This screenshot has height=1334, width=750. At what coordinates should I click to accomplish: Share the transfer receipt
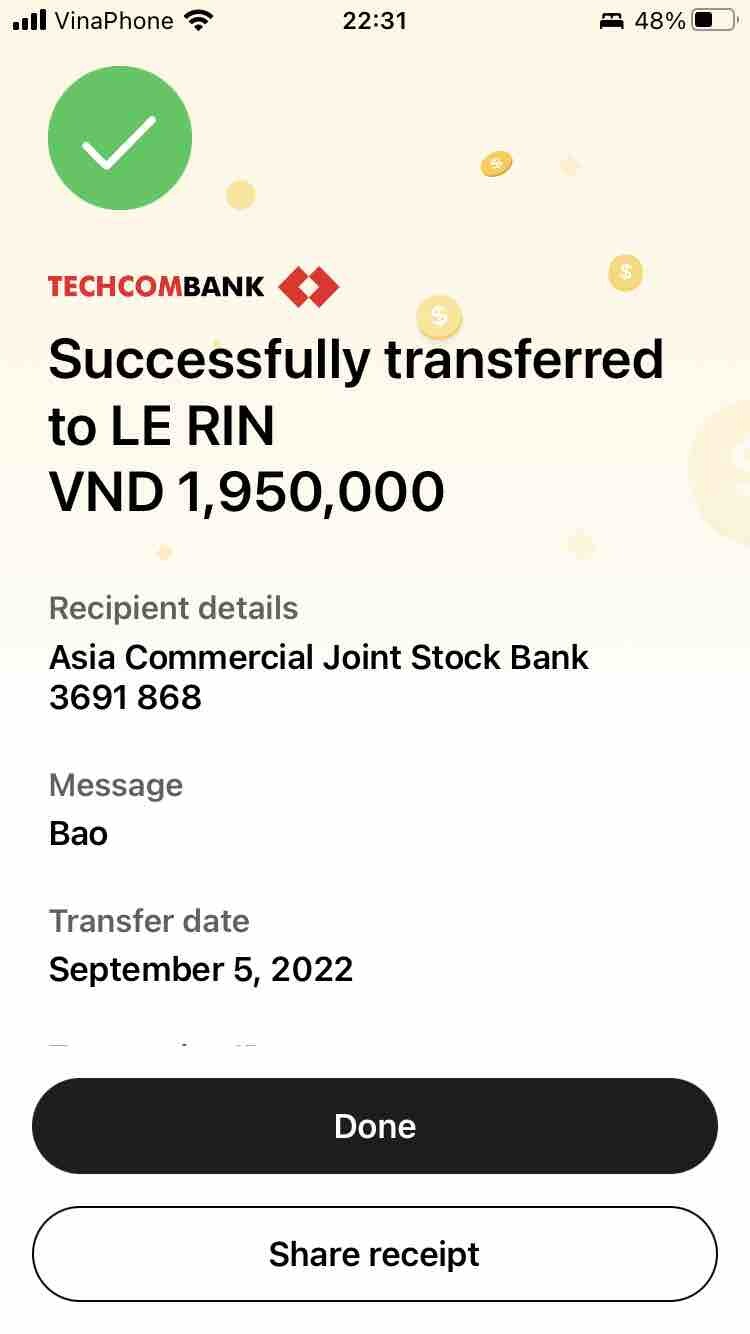[x=375, y=1254]
